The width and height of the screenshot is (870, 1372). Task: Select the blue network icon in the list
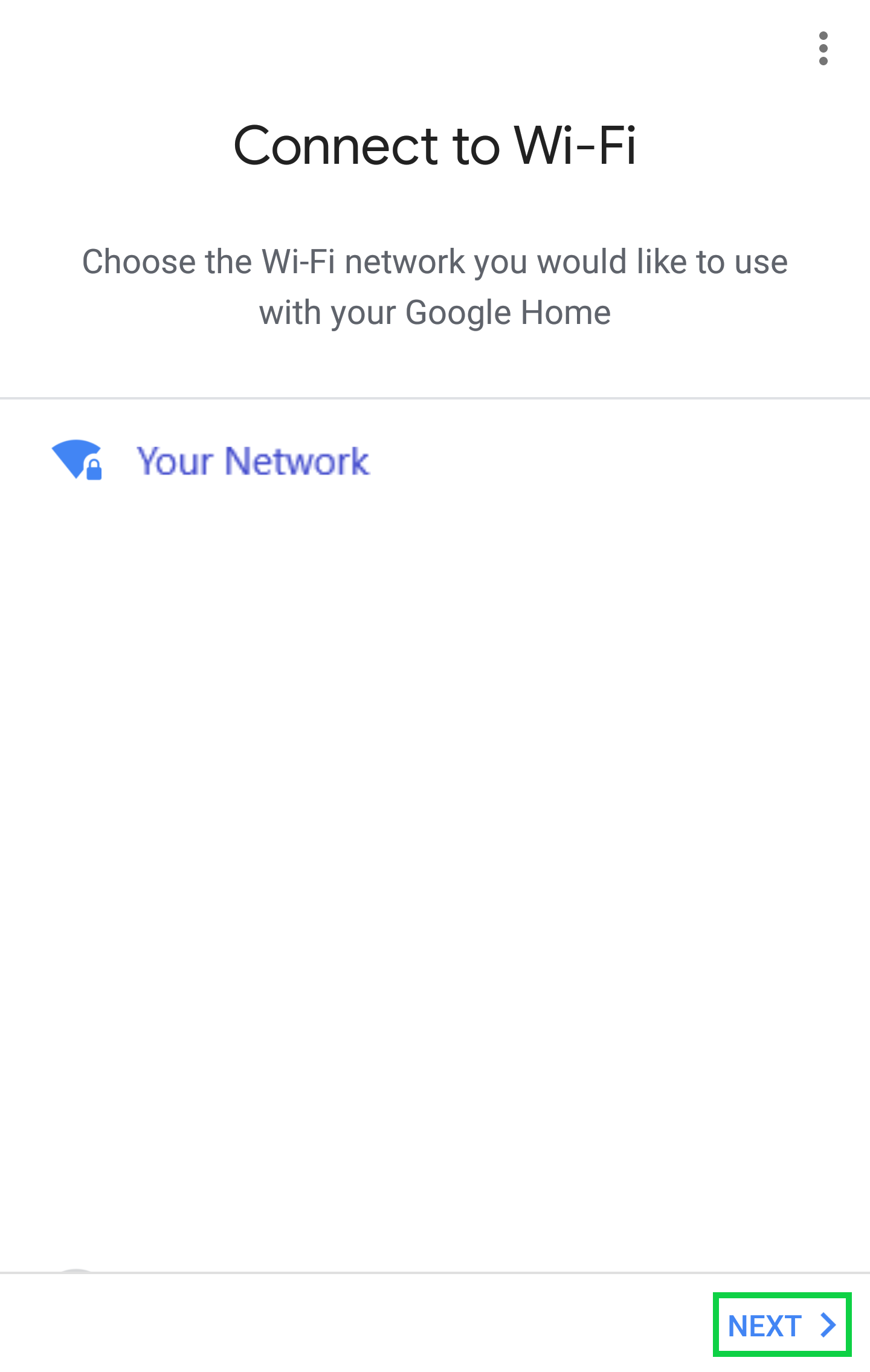[77, 461]
